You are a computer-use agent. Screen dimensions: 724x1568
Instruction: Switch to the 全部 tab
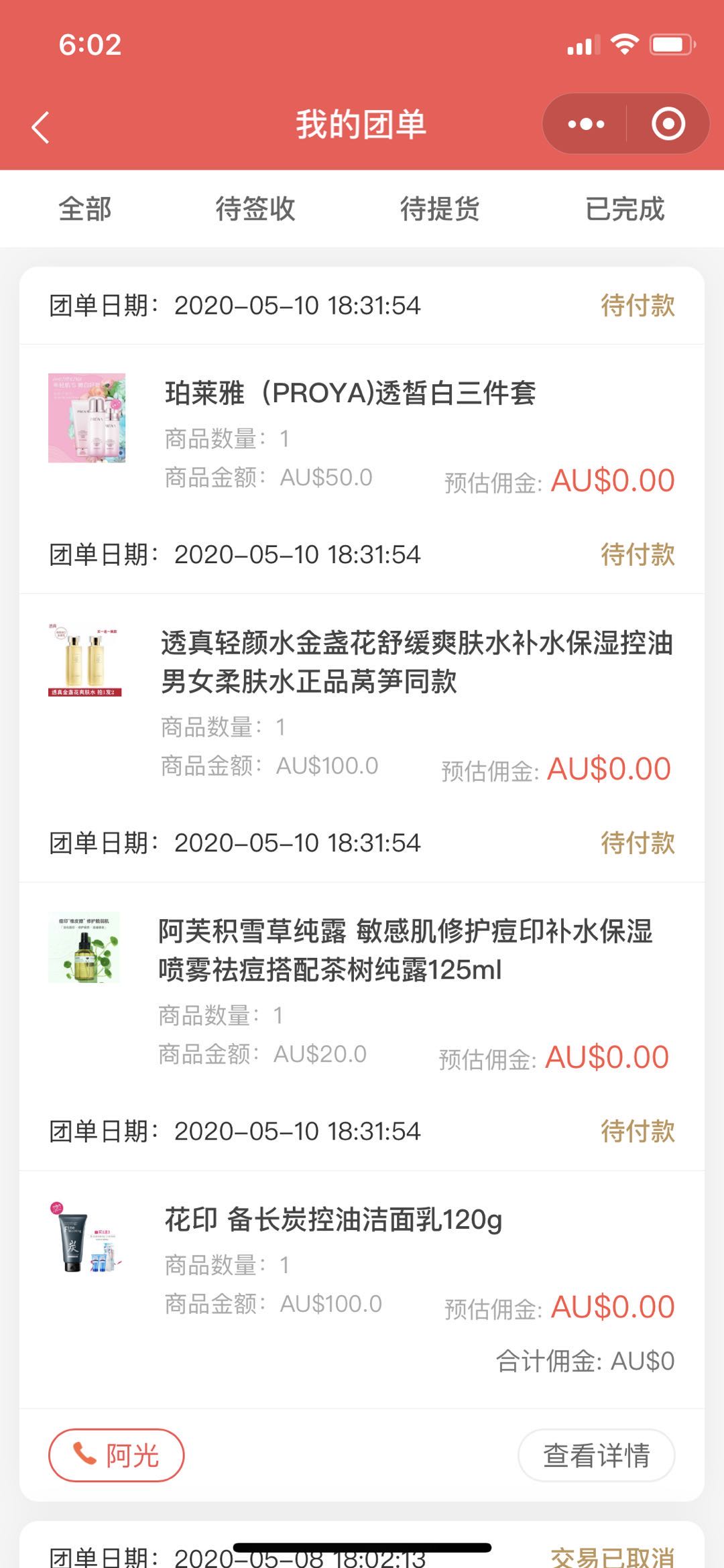point(85,209)
